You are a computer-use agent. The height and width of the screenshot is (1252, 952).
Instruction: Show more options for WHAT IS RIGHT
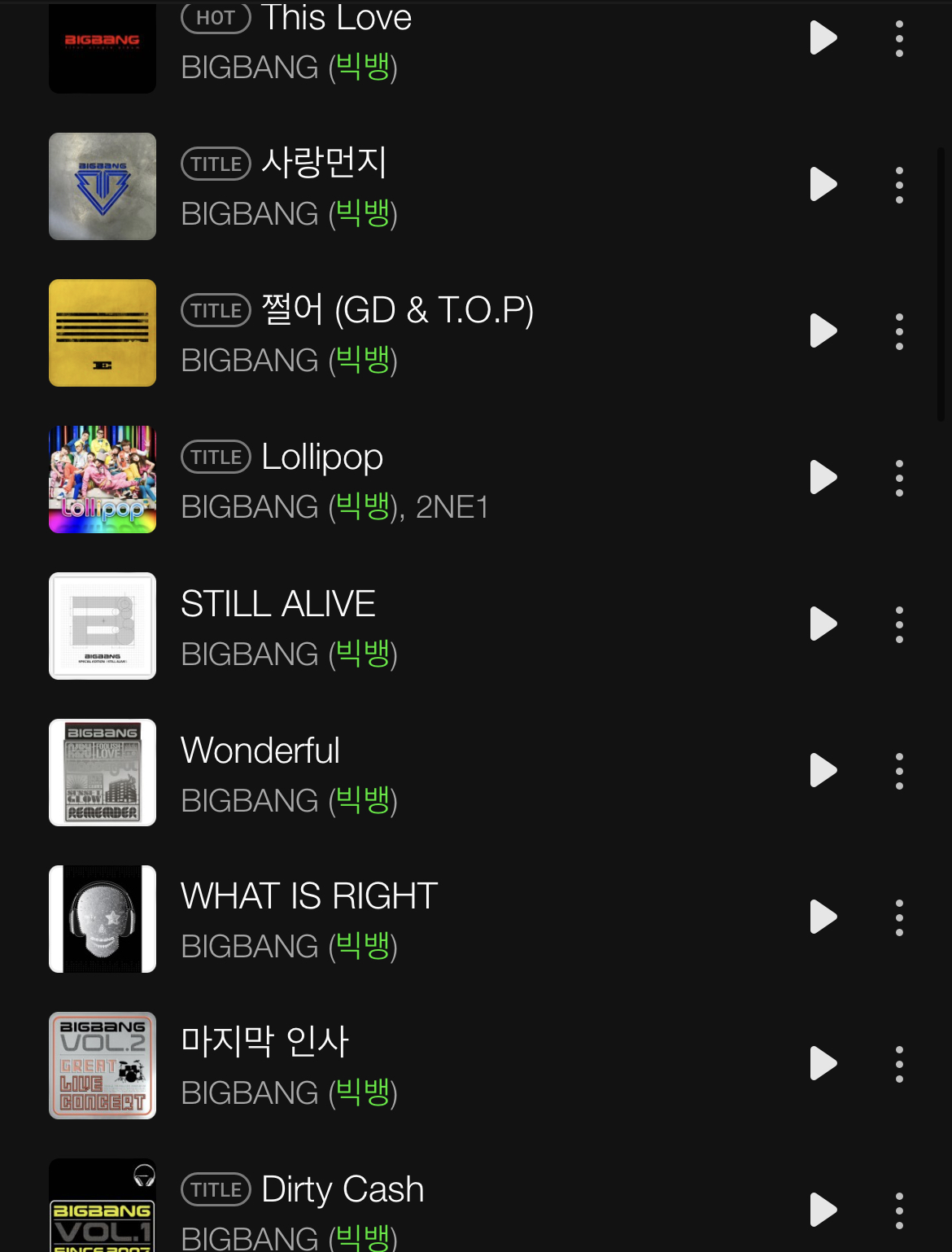[x=899, y=917]
